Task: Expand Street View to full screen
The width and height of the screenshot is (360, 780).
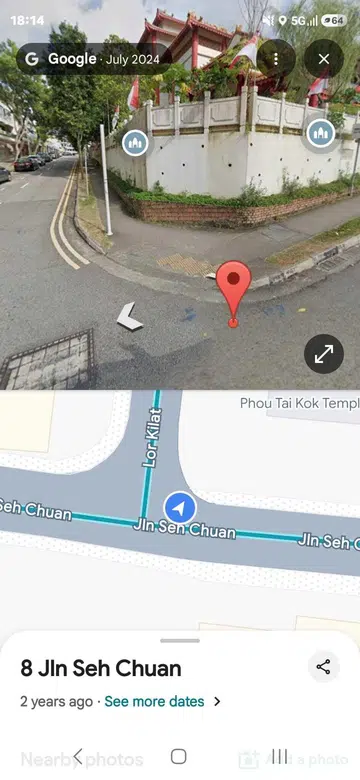Action: (324, 354)
